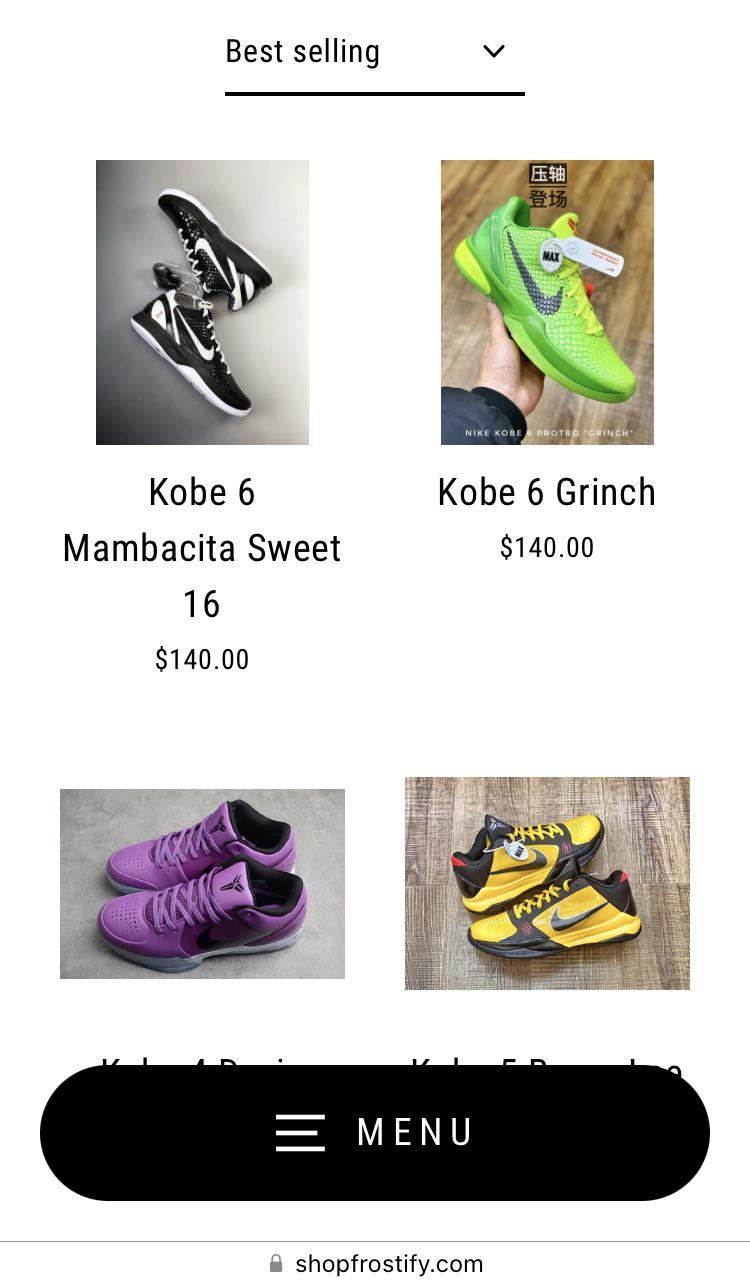Open the yellow Kobe 5 sneaker tile
Screen dimensions: 750x1286
point(547,883)
